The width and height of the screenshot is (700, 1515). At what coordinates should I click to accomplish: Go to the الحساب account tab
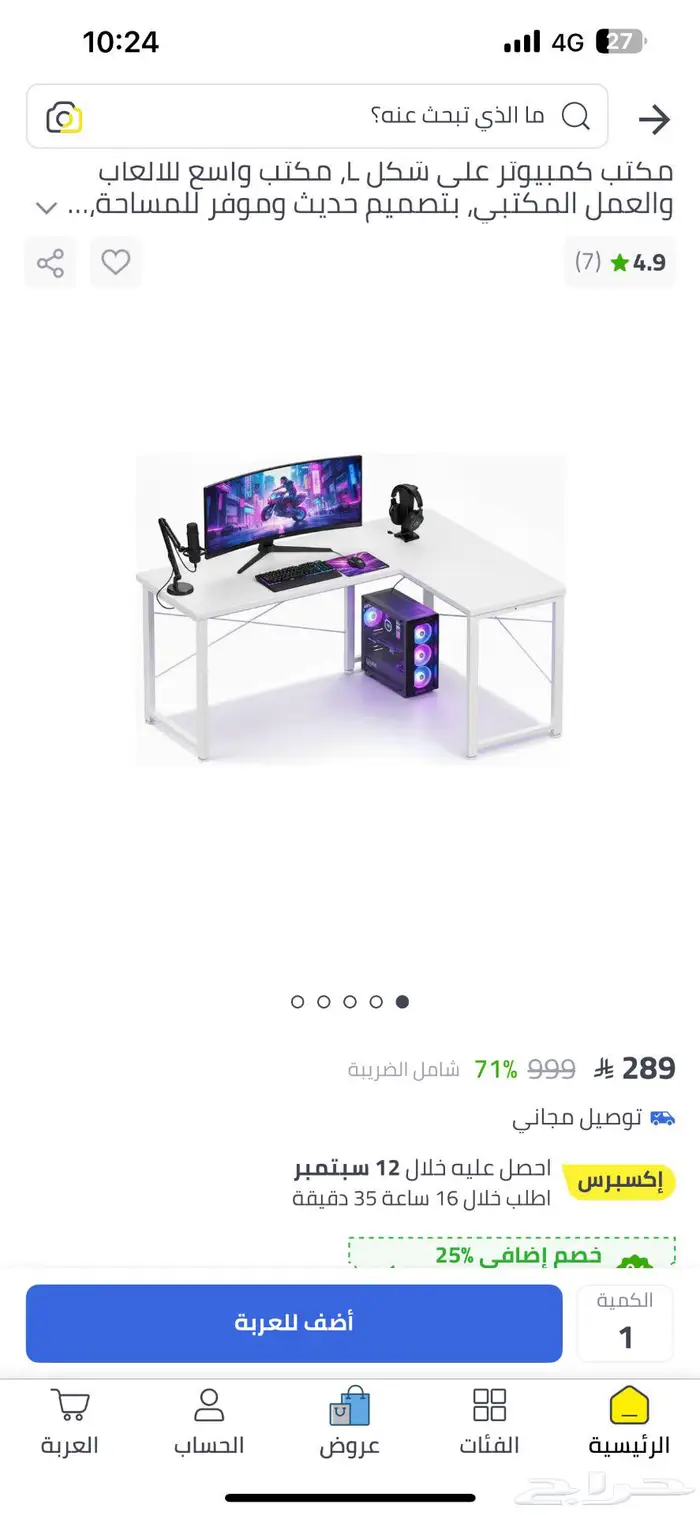(x=209, y=1423)
